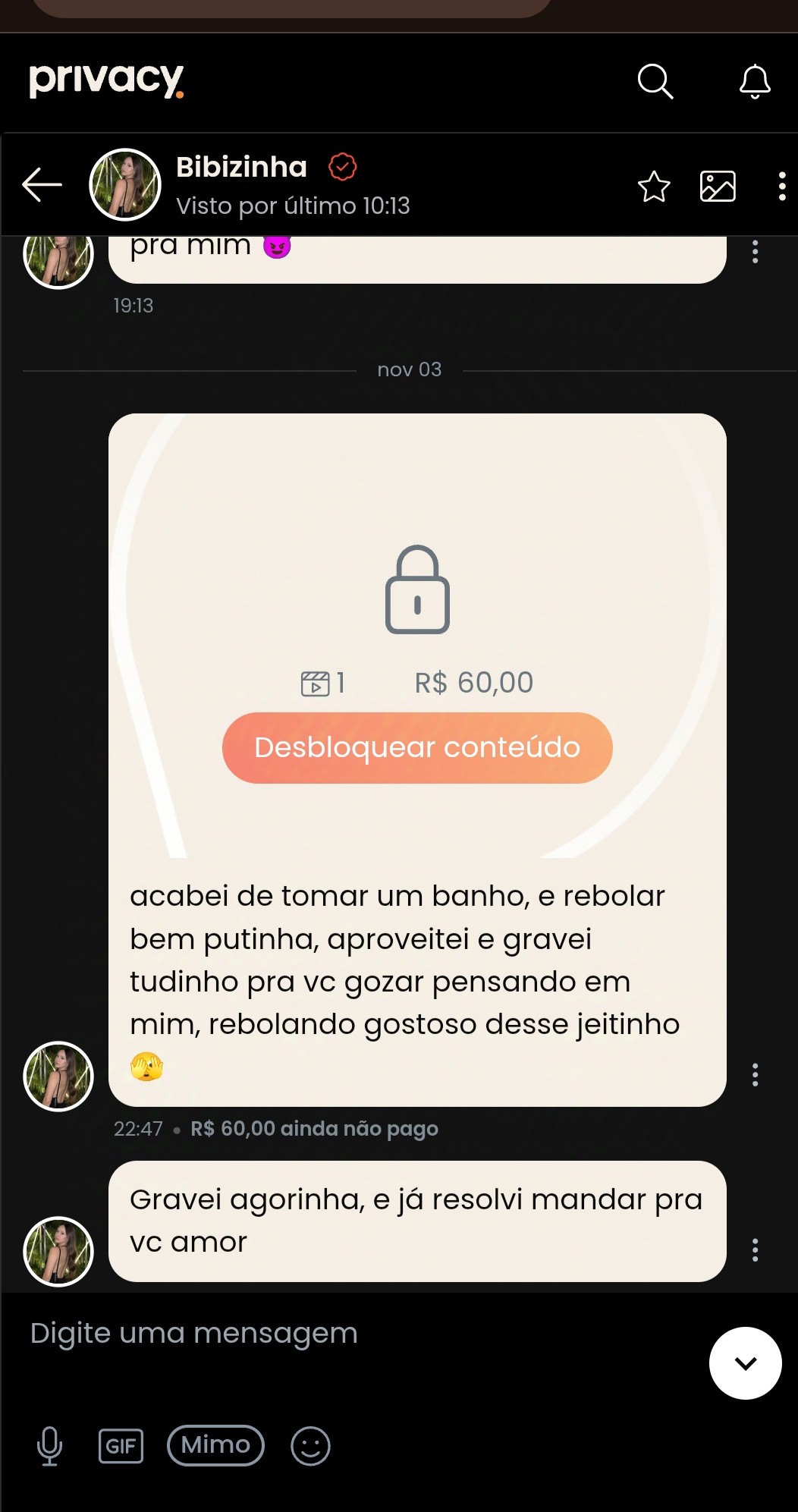Open options for the locked content message
The width and height of the screenshot is (798, 1512).
[755, 1074]
